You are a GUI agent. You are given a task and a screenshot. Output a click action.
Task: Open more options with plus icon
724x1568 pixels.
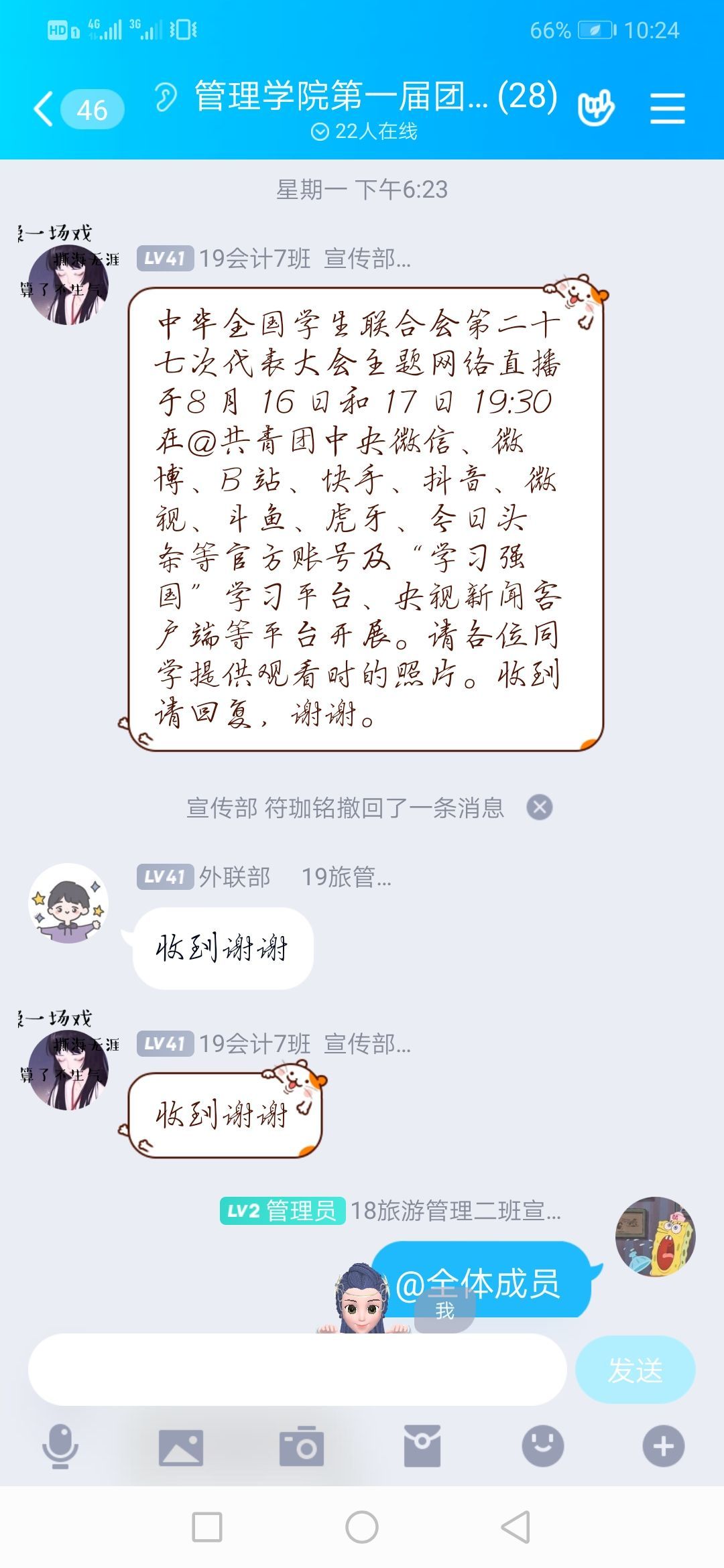pos(663,1447)
